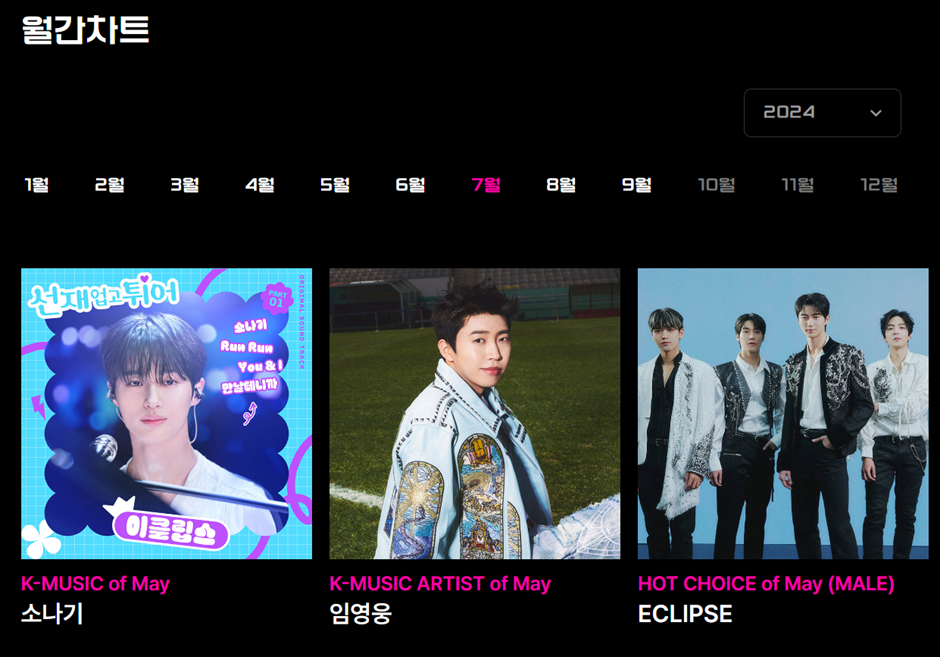Image resolution: width=940 pixels, height=657 pixels.
Task: Switch to the 6월 month tab
Action: tap(410, 185)
